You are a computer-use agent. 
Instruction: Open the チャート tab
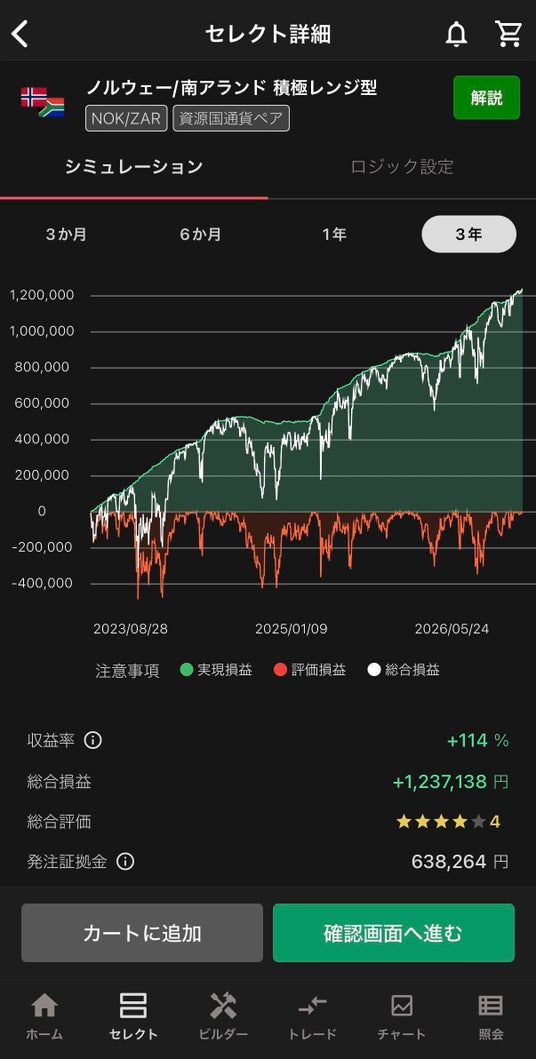pyautogui.click(x=402, y=1016)
